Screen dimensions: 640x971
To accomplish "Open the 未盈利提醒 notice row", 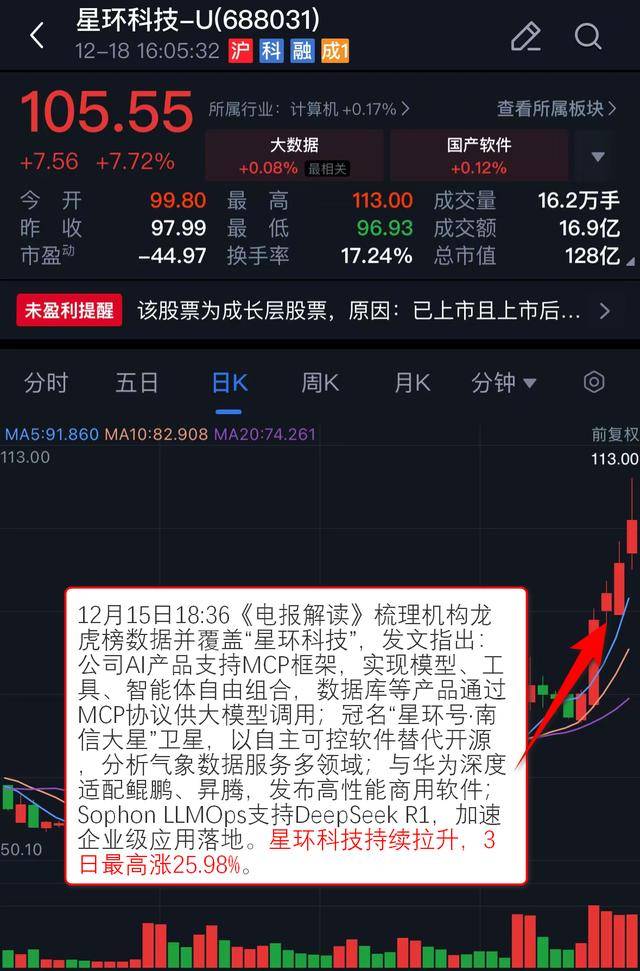I will point(320,310).
